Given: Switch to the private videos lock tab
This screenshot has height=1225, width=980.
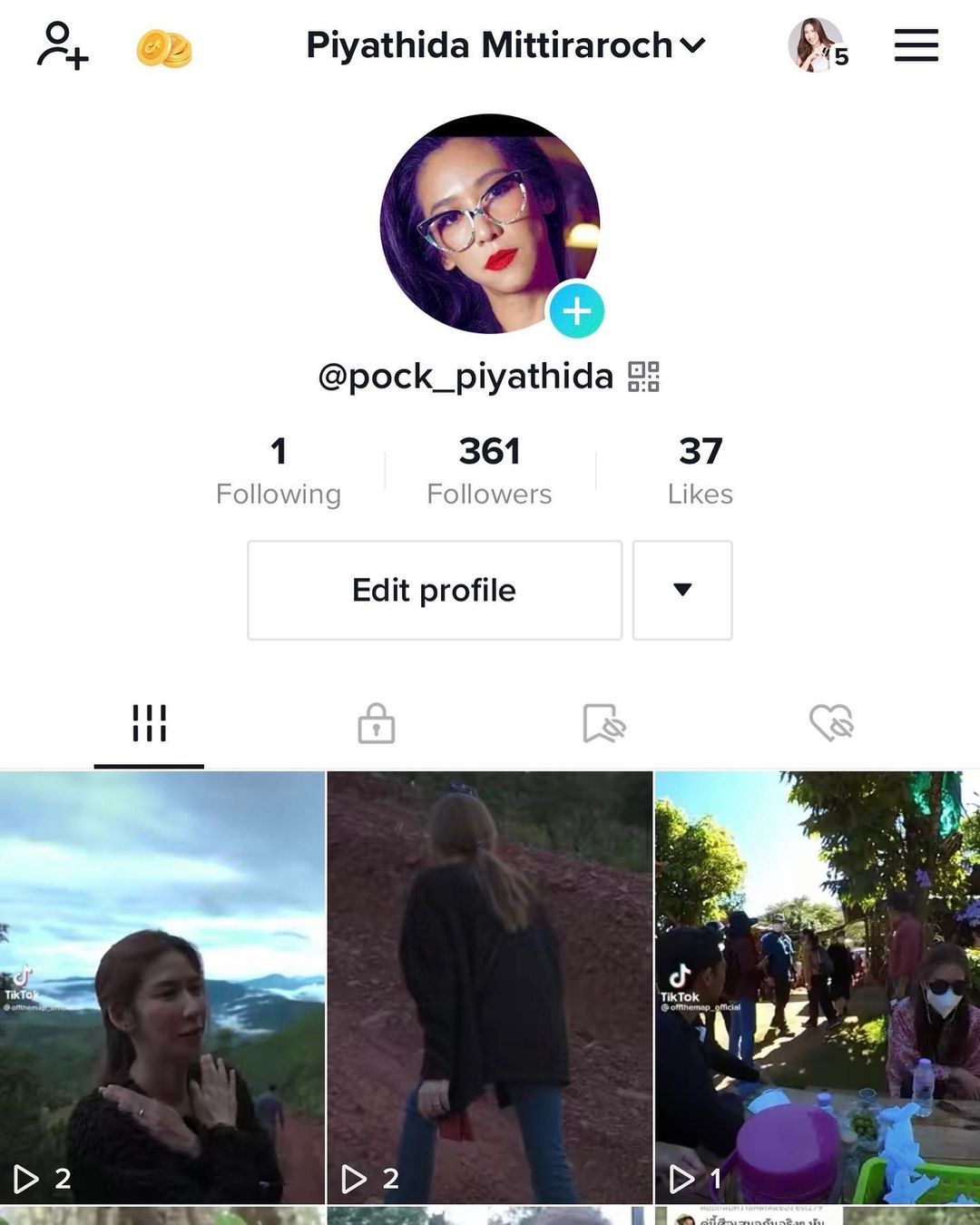Looking at the screenshot, I should click(x=376, y=723).
